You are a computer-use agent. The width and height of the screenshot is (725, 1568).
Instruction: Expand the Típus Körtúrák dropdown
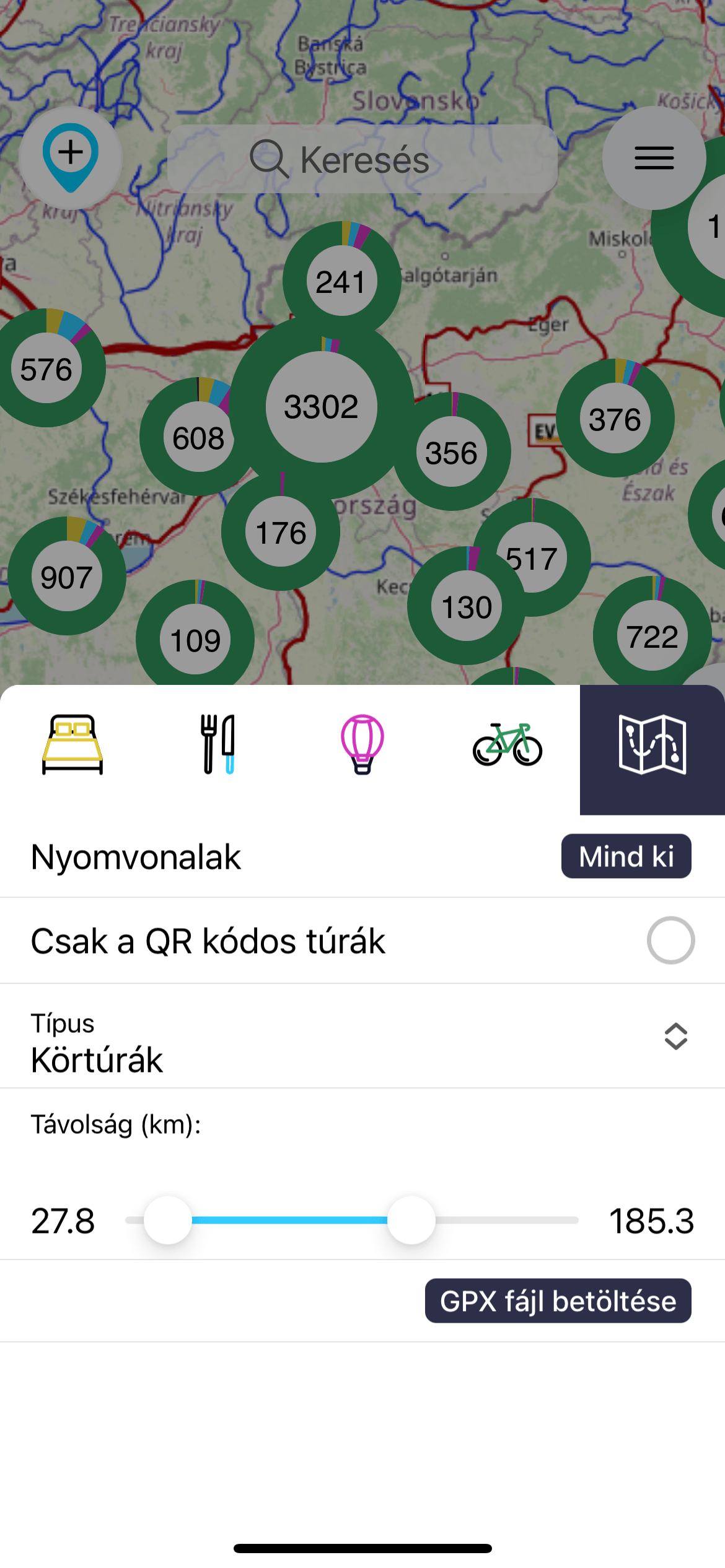coord(362,1036)
